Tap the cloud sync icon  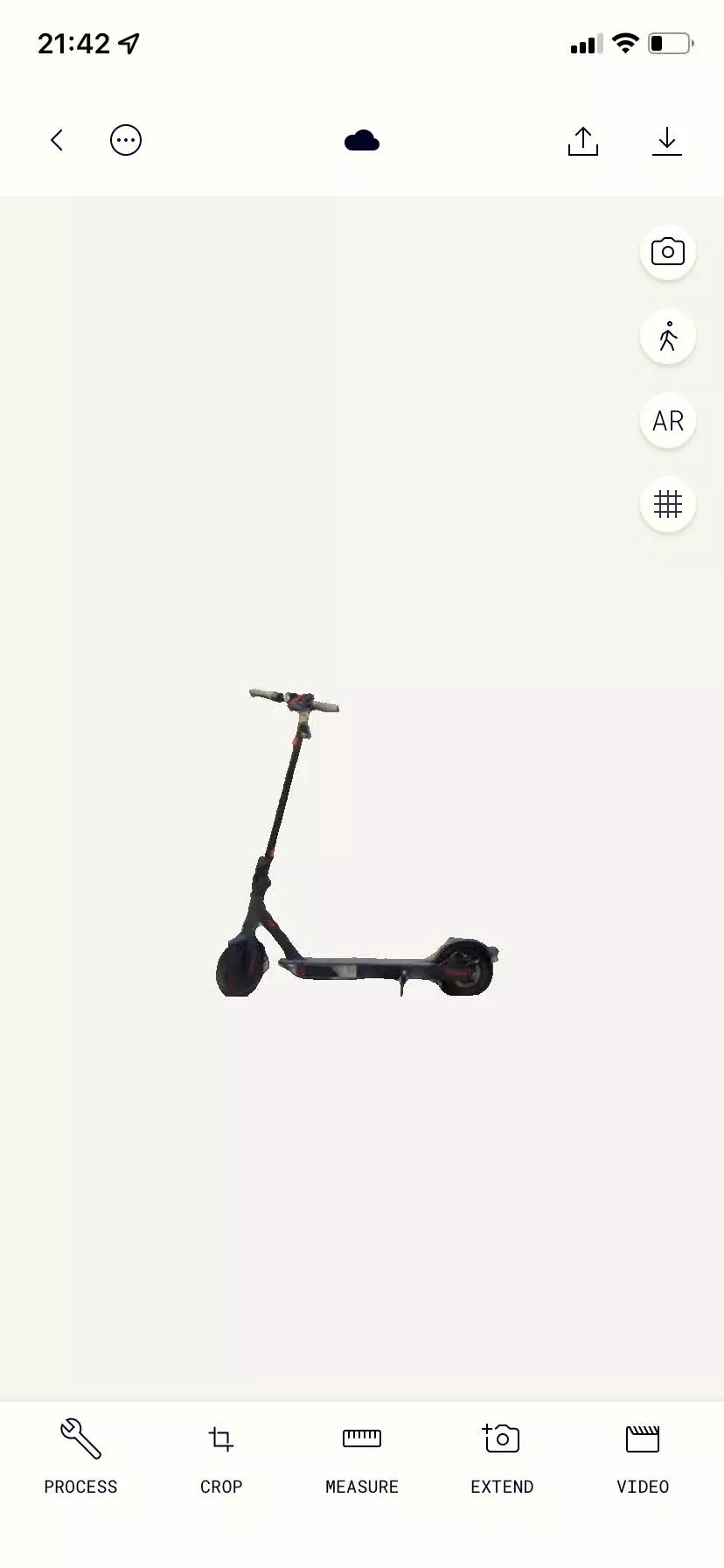(362, 140)
